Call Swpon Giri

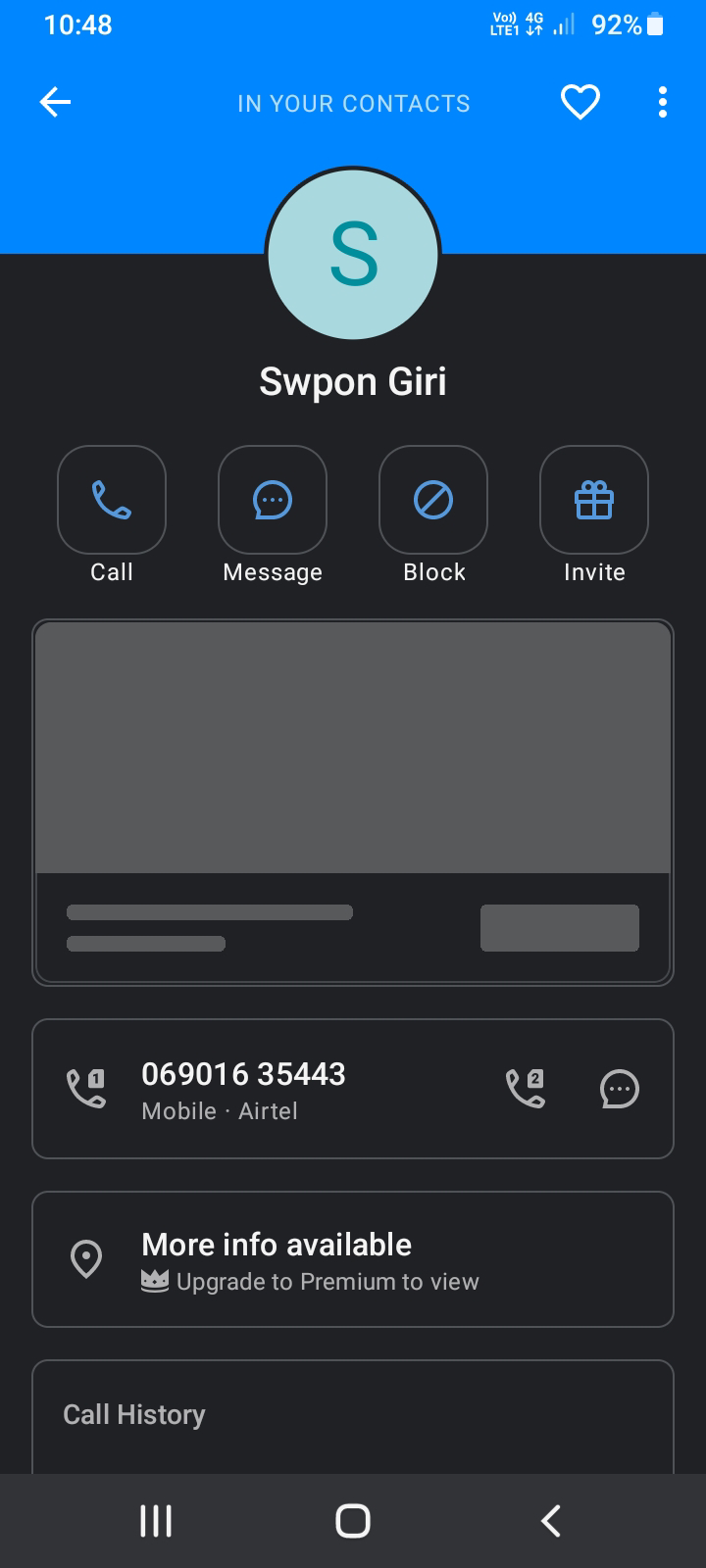(112, 500)
